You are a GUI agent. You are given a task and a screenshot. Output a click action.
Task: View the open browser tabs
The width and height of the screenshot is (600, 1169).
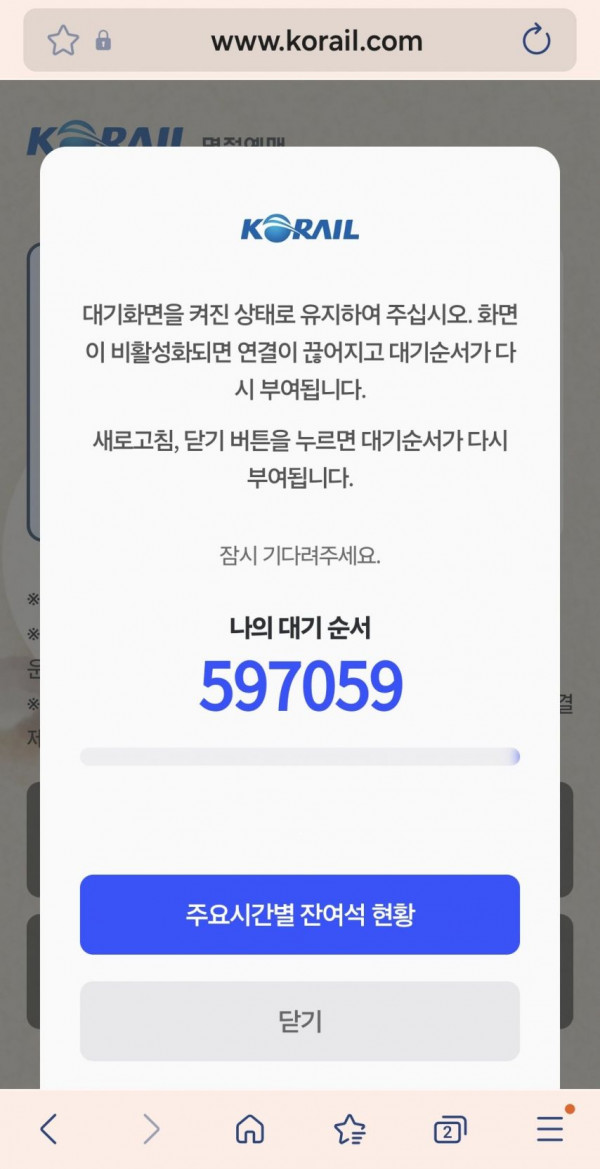click(450, 1130)
